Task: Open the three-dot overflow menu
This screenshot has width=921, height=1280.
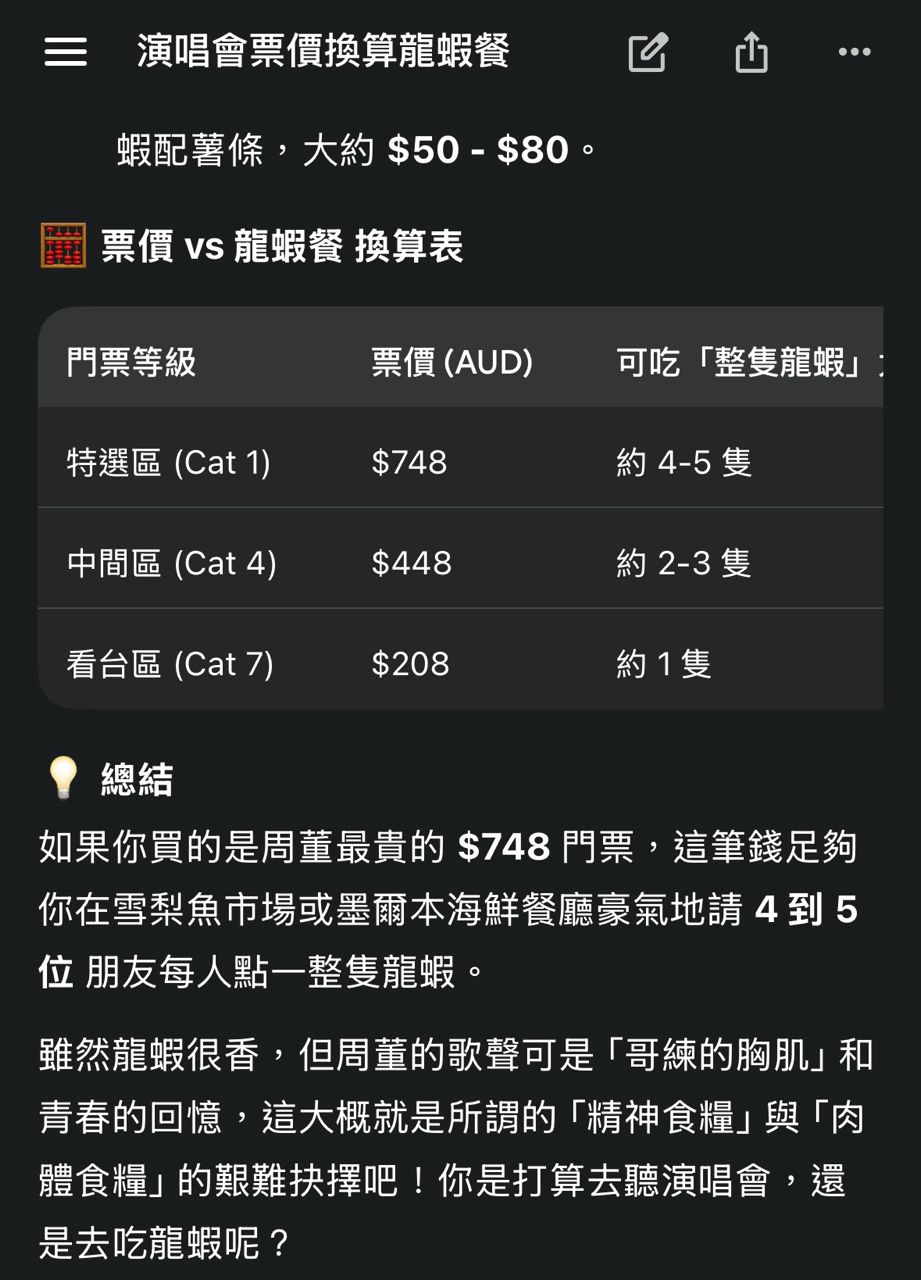Action: [854, 52]
